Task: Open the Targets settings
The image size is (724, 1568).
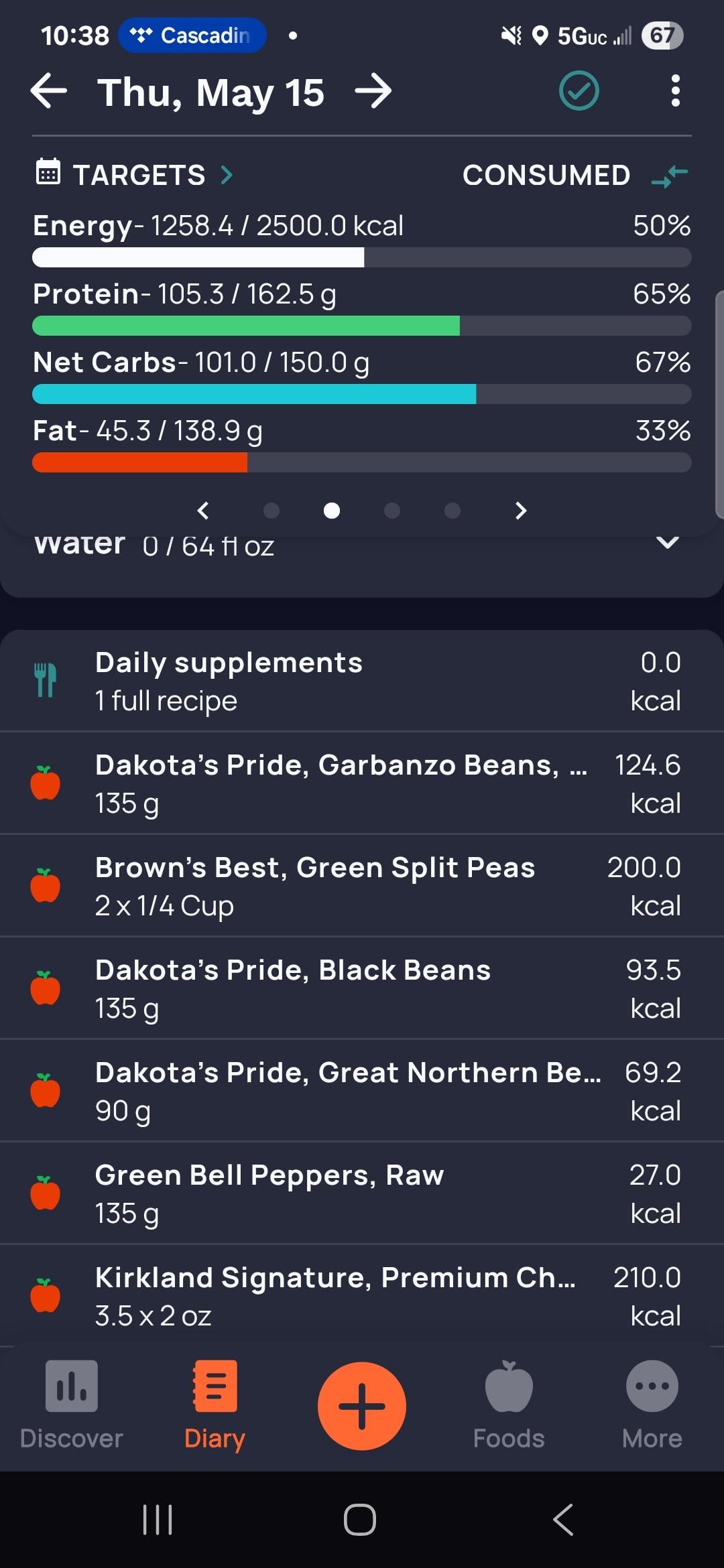Action: 134,175
